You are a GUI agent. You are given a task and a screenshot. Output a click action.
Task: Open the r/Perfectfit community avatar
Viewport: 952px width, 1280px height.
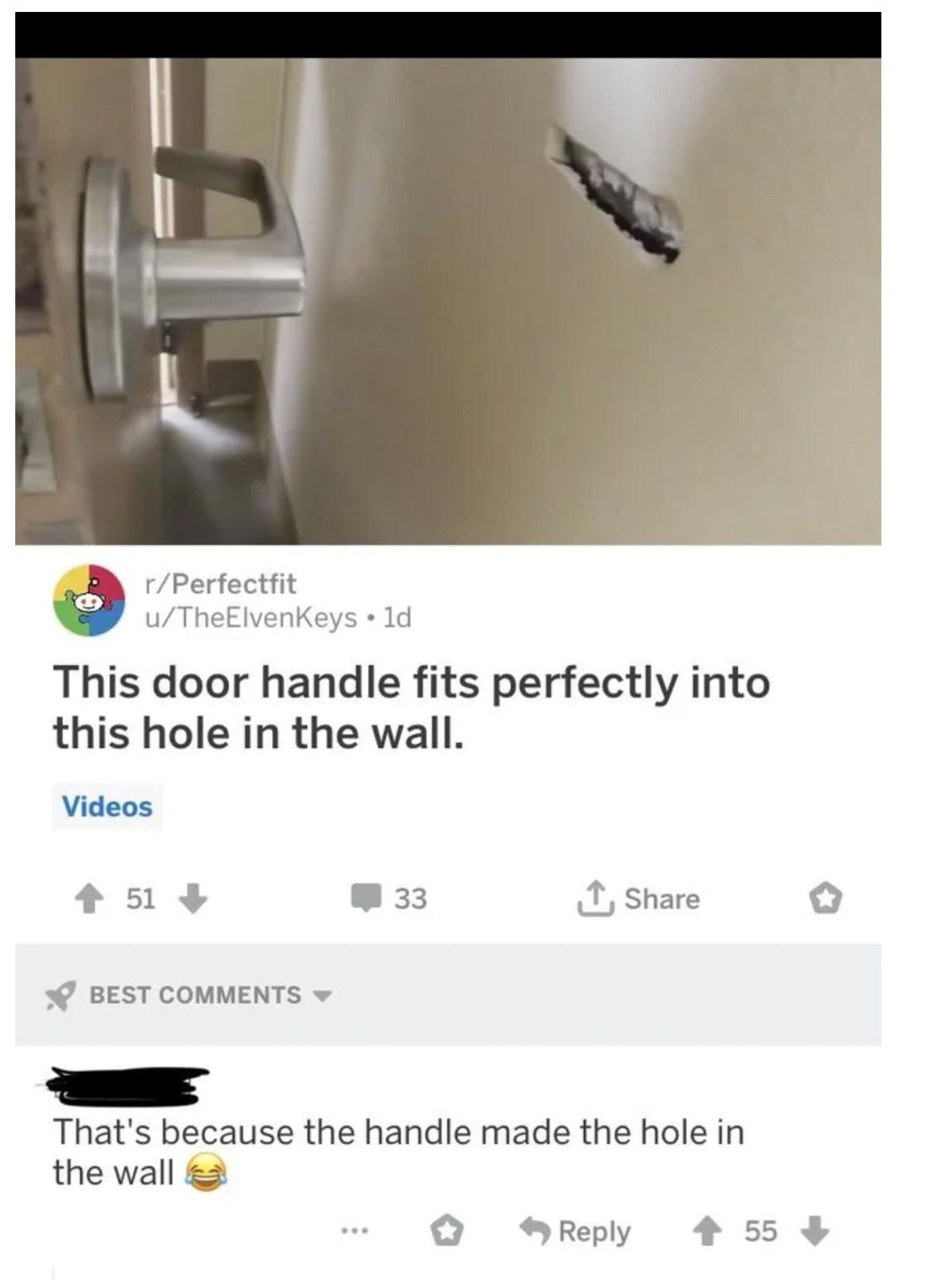pyautogui.click(x=89, y=601)
